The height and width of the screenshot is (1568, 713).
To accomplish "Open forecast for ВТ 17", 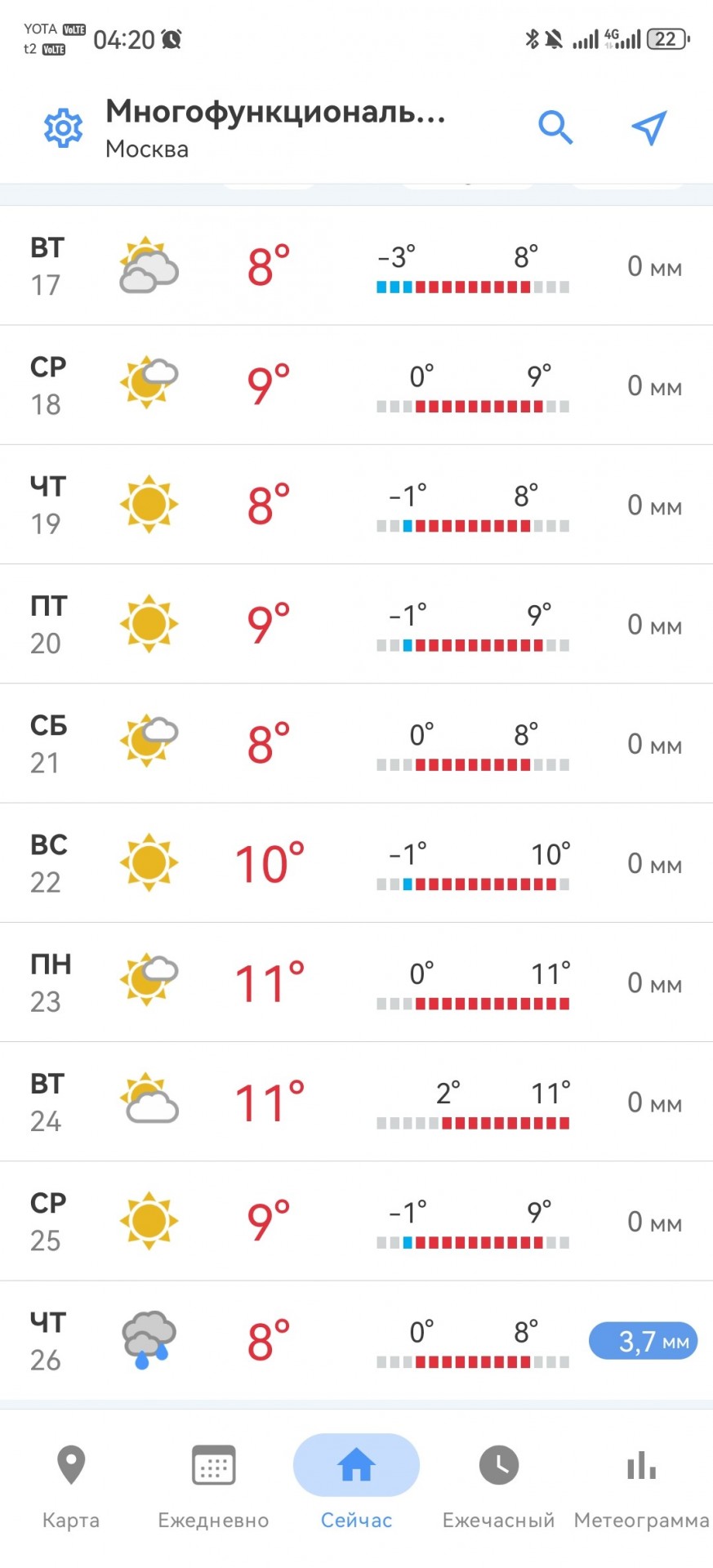I will (x=356, y=265).
